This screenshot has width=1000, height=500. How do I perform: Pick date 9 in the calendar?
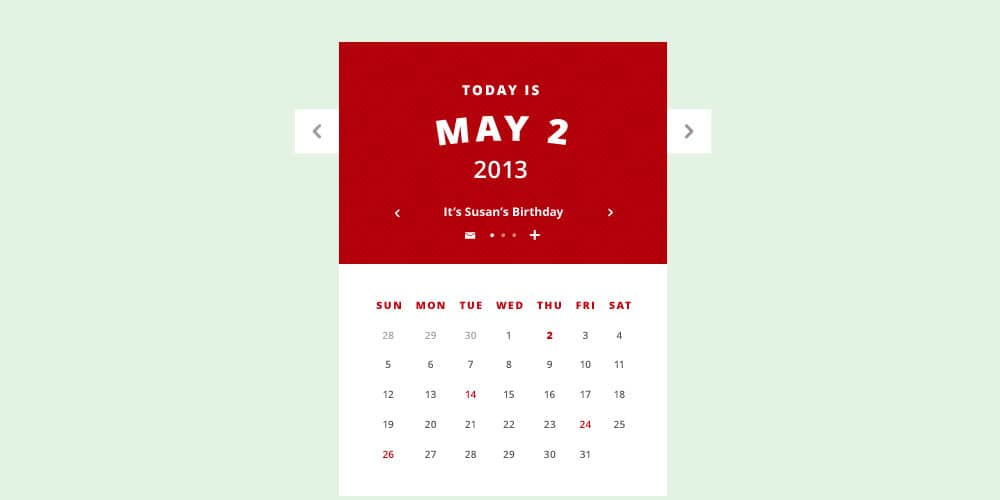pyautogui.click(x=549, y=365)
